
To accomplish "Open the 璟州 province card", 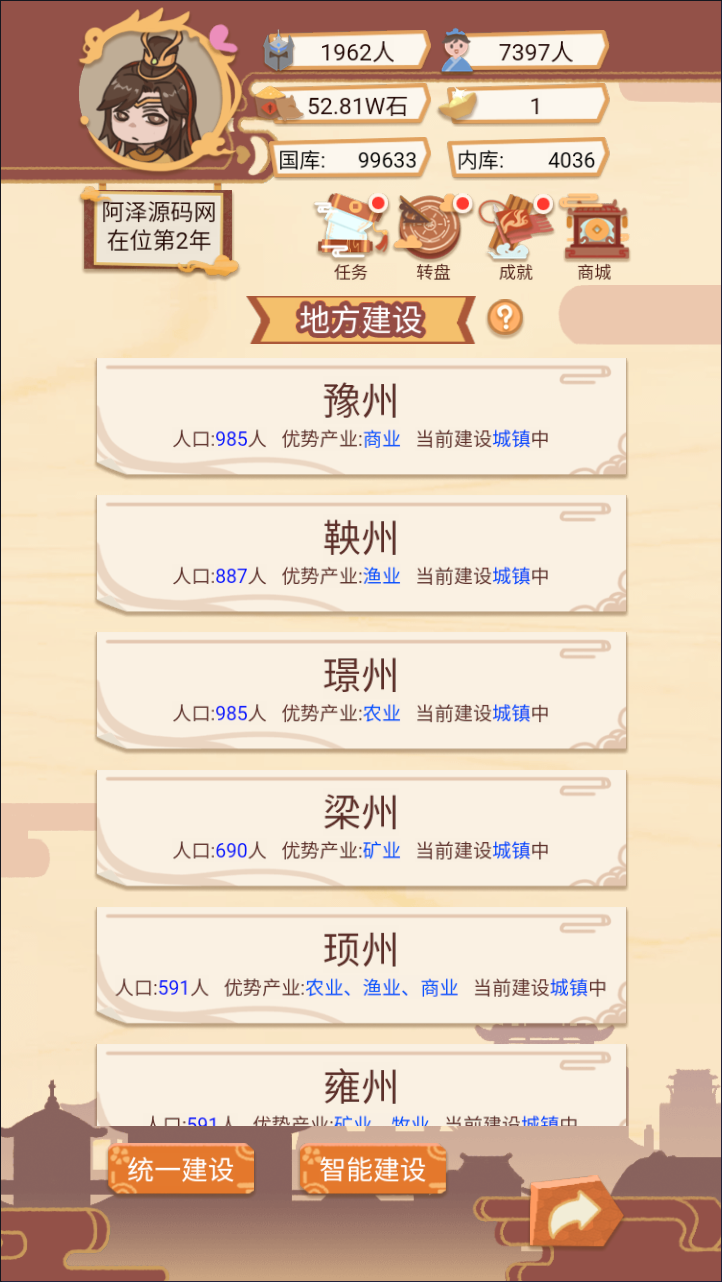I will [361, 690].
